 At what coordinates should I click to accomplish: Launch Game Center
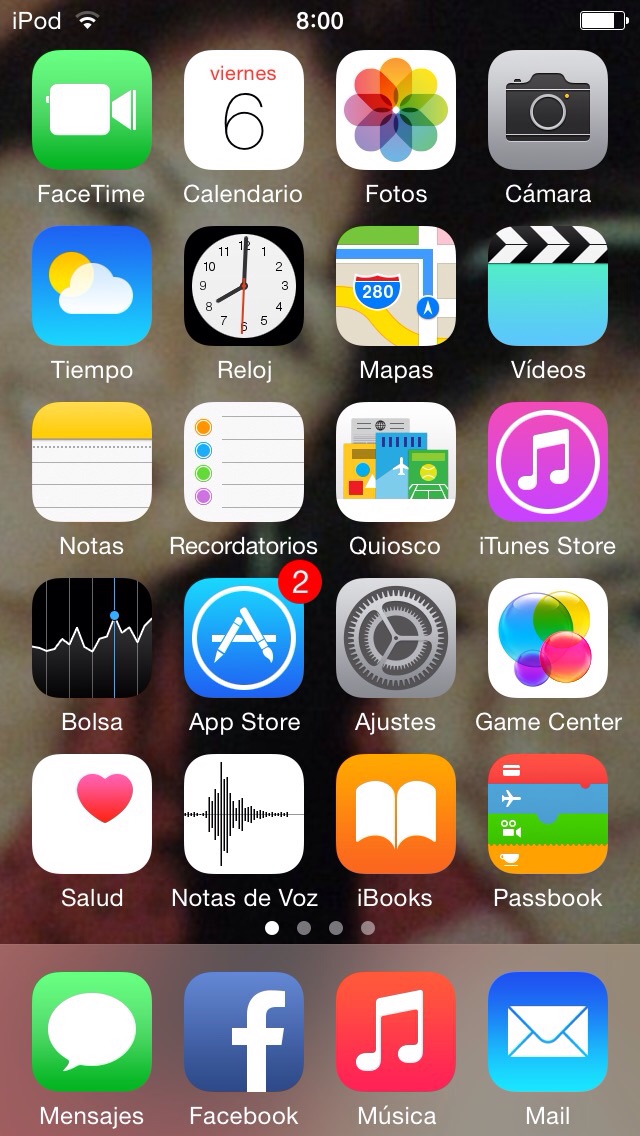(x=548, y=638)
